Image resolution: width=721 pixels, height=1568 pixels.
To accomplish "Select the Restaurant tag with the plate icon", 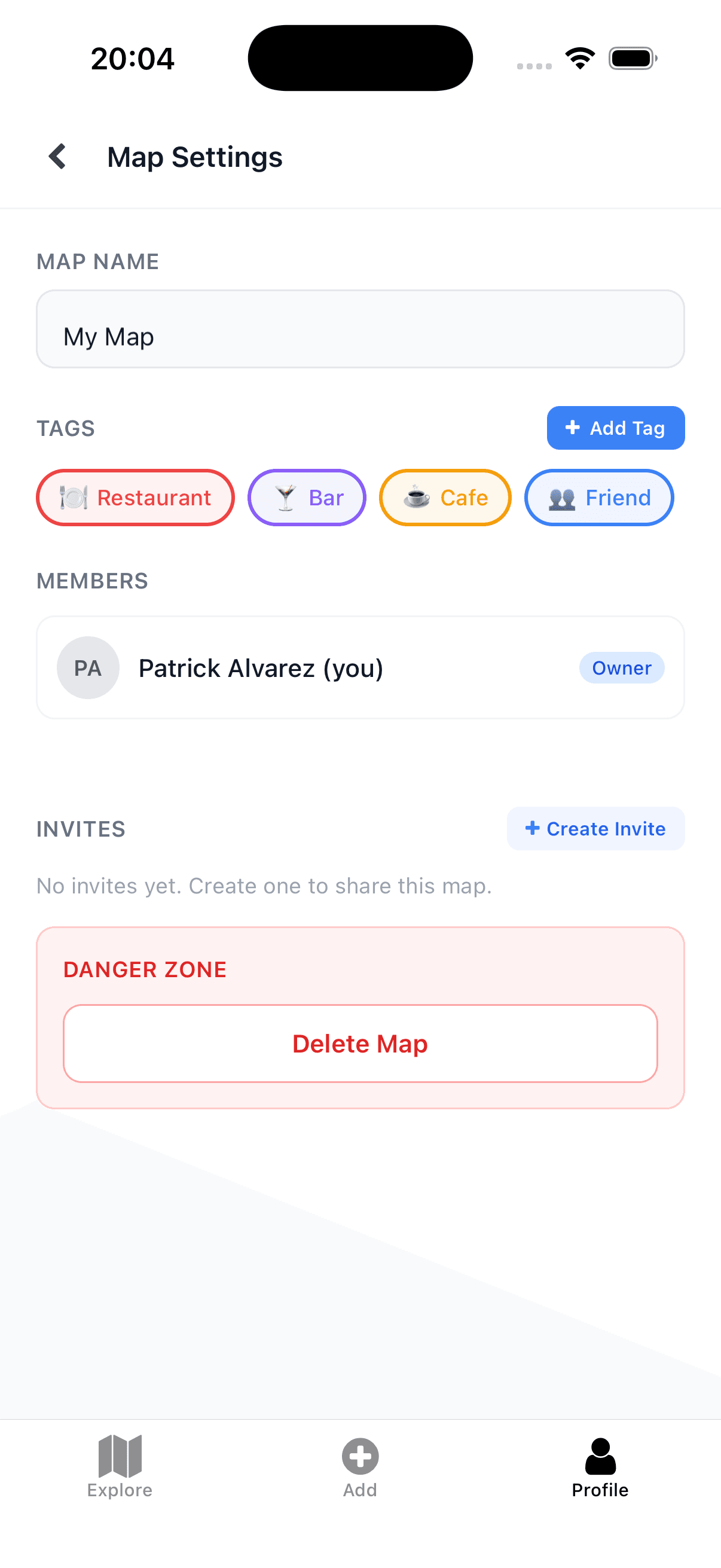I will pos(135,498).
